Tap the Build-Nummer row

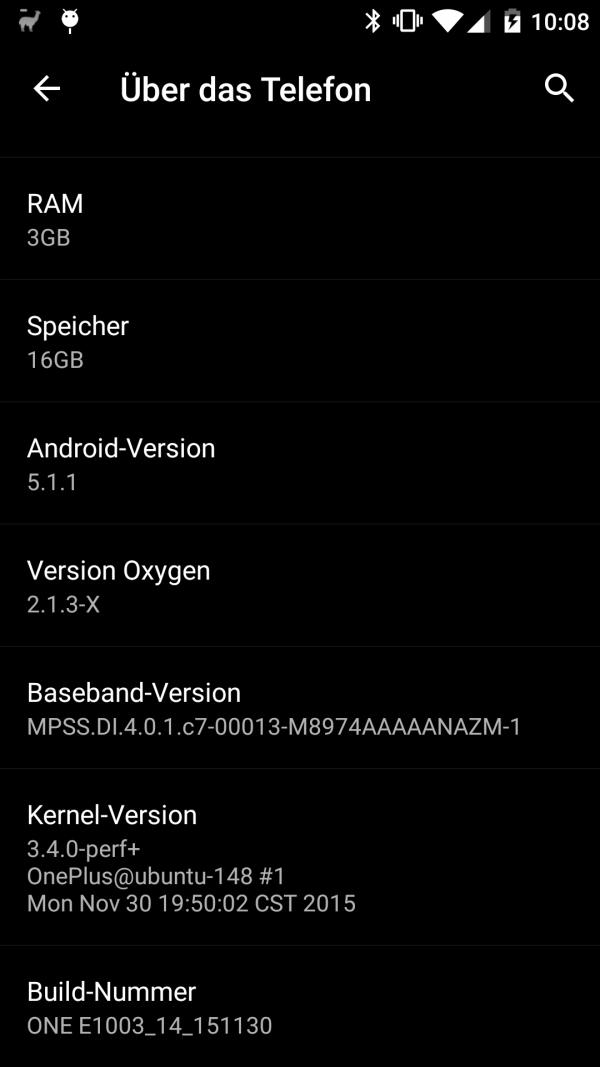click(300, 1006)
